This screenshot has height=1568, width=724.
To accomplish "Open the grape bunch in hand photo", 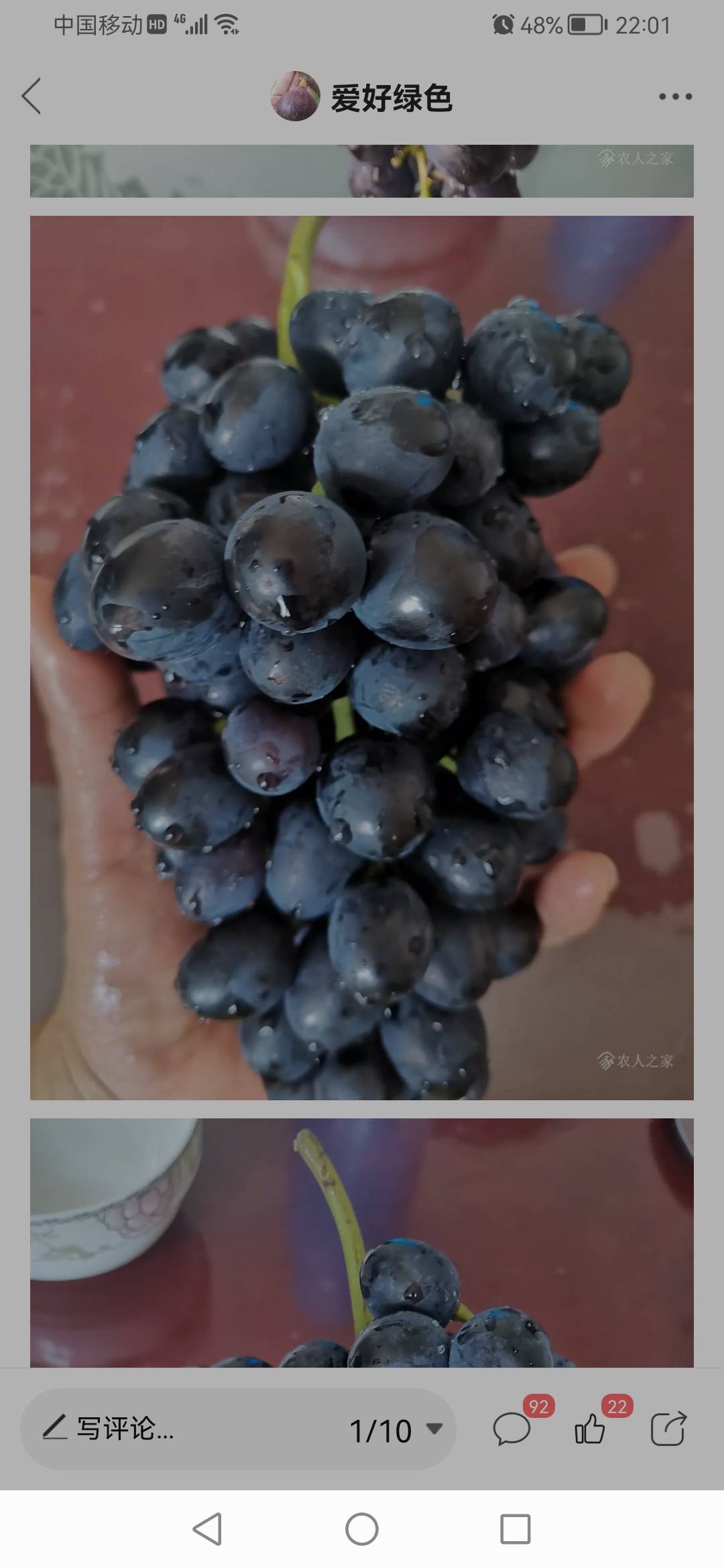I will coord(362,657).
